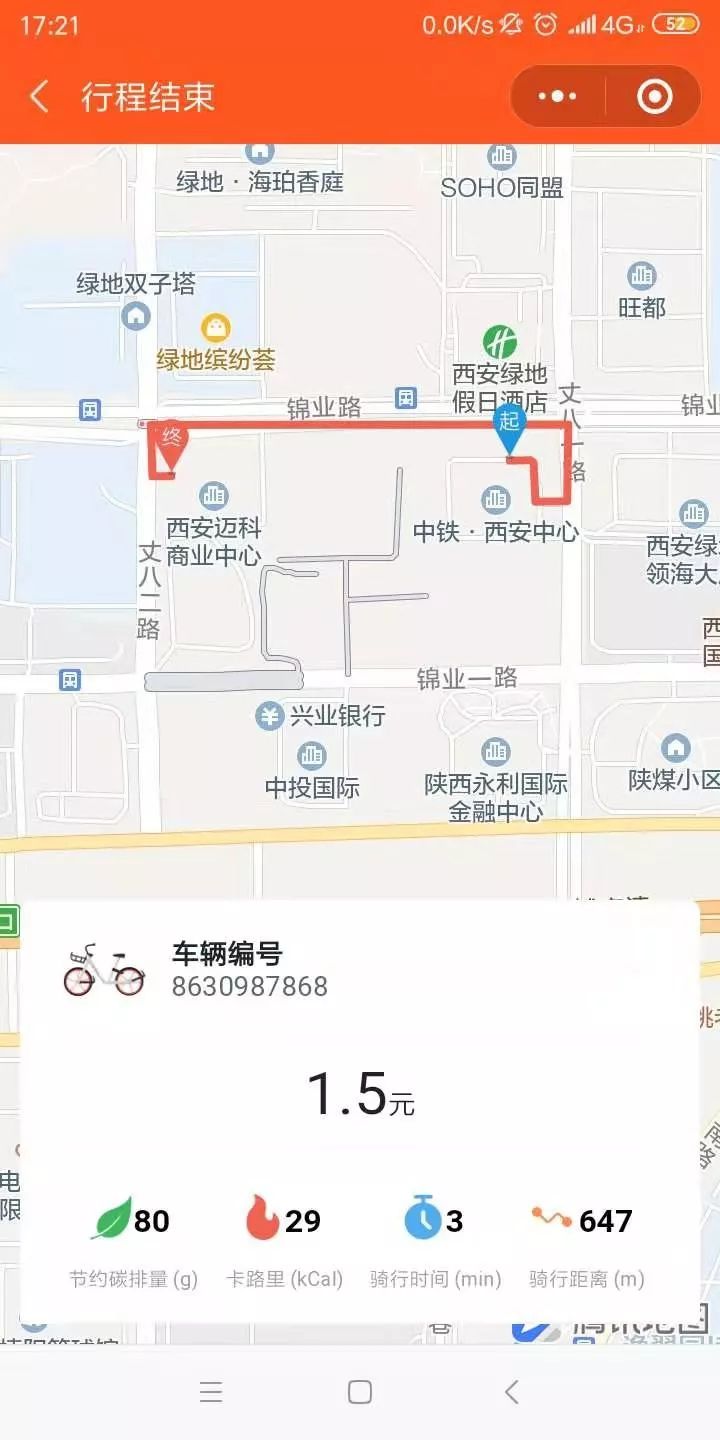Tap the system home button
The image size is (720, 1440).
[360, 1392]
